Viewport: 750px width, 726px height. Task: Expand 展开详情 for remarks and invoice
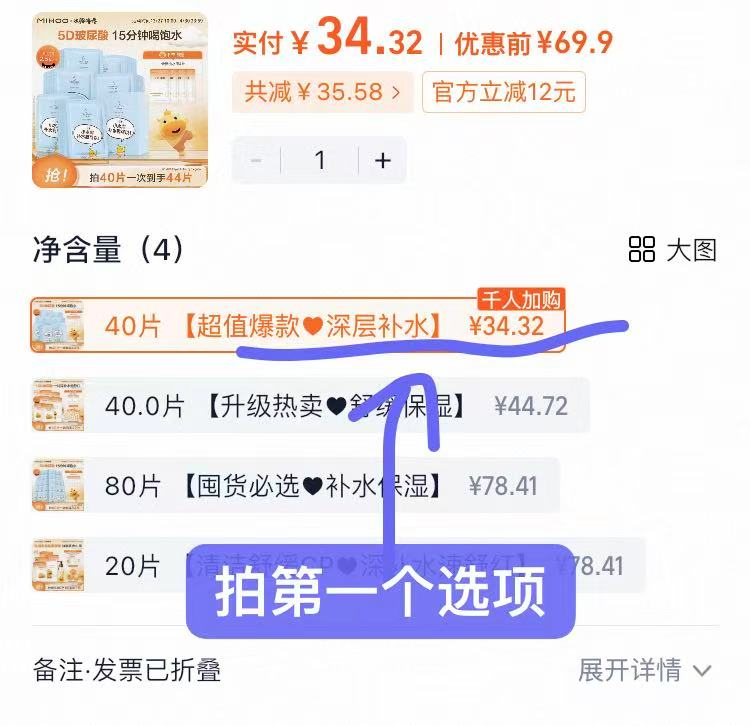pyautogui.click(x=644, y=669)
